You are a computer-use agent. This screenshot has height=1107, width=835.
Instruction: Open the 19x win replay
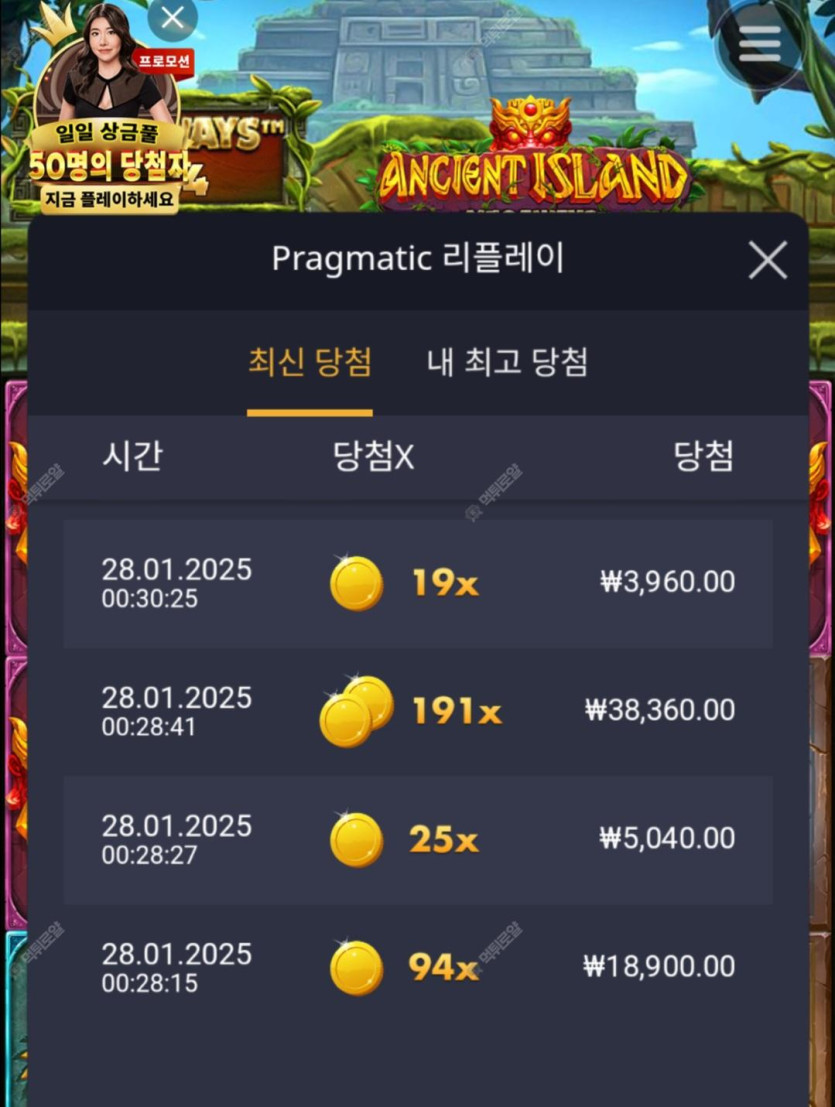pyautogui.click(x=417, y=584)
